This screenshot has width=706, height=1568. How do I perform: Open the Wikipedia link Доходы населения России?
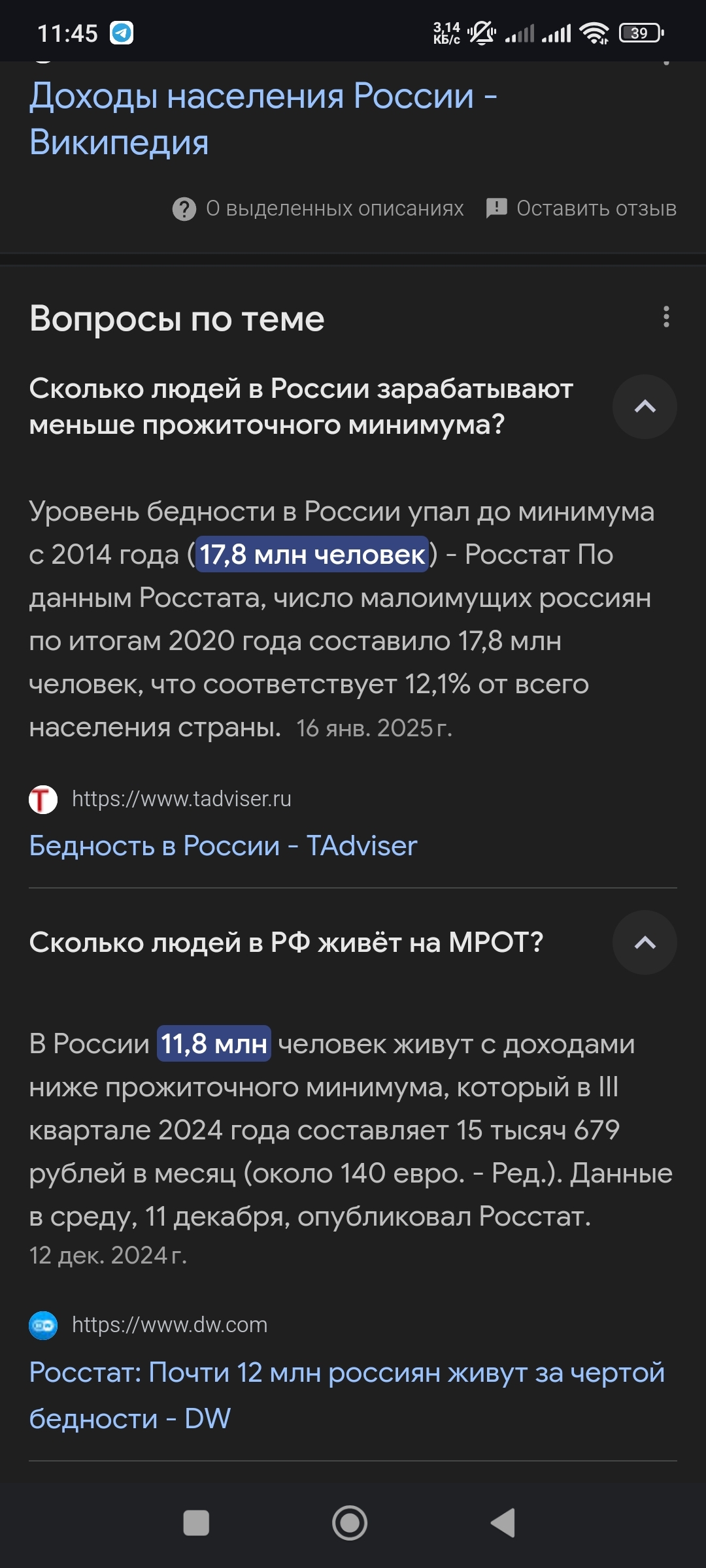coord(261,118)
